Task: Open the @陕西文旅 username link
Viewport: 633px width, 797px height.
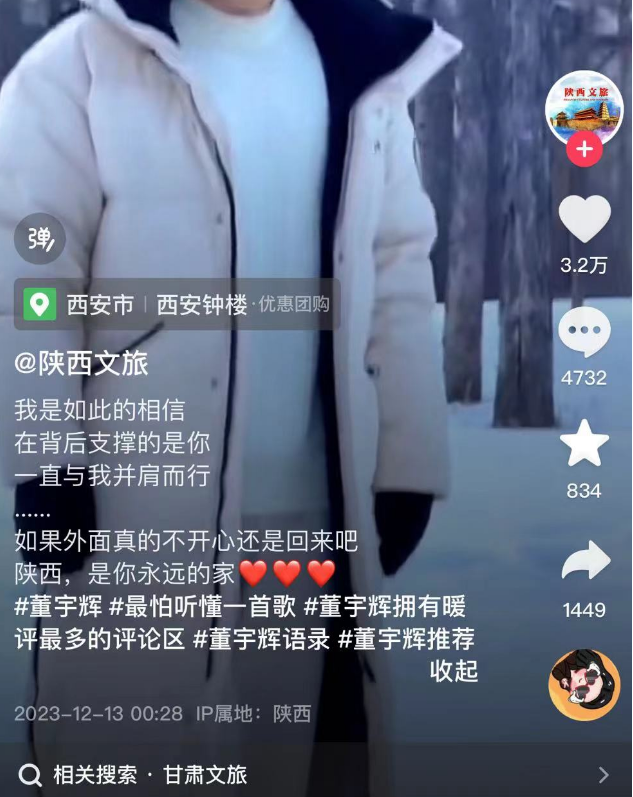Action: pos(81,364)
